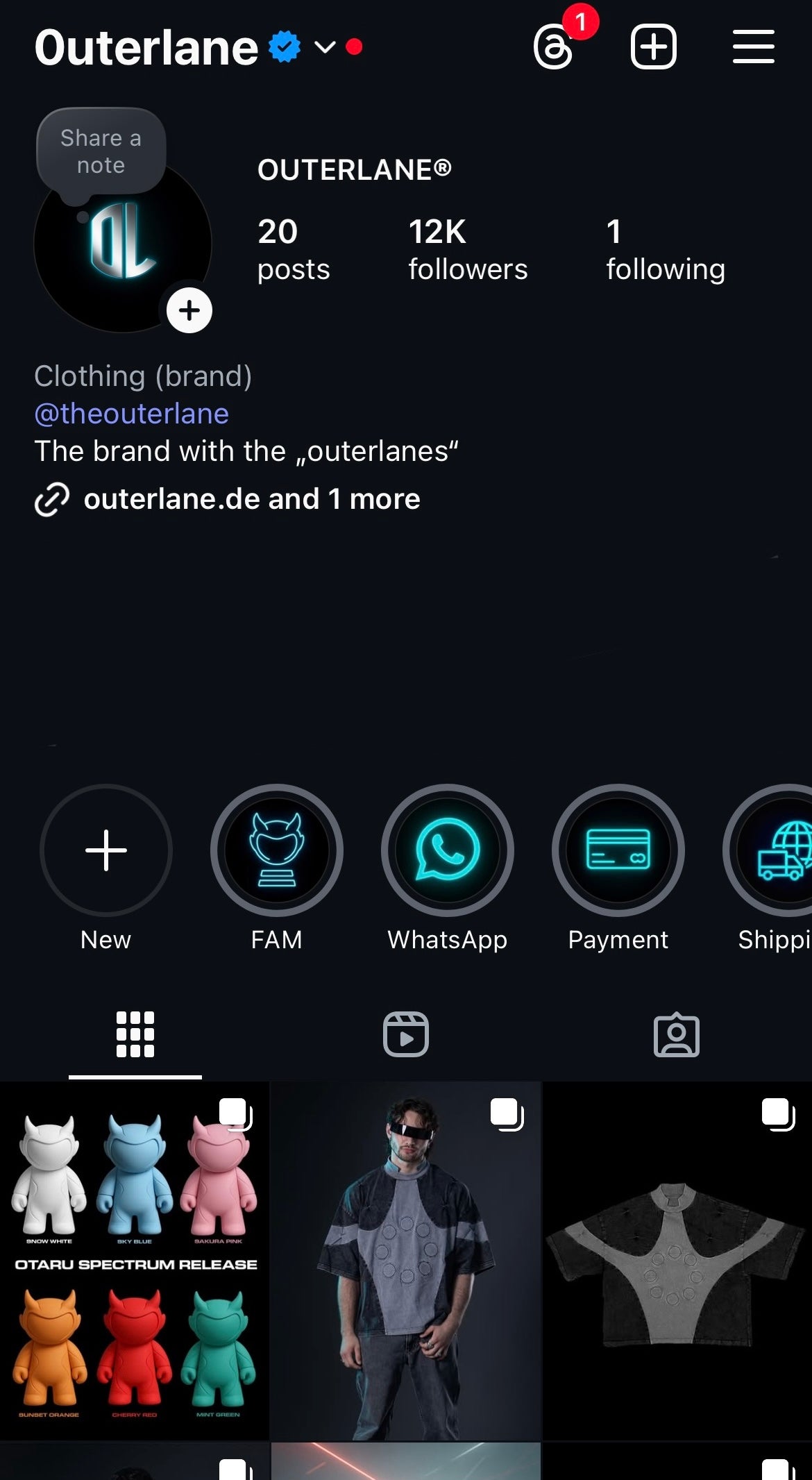View the following list

coord(665,250)
